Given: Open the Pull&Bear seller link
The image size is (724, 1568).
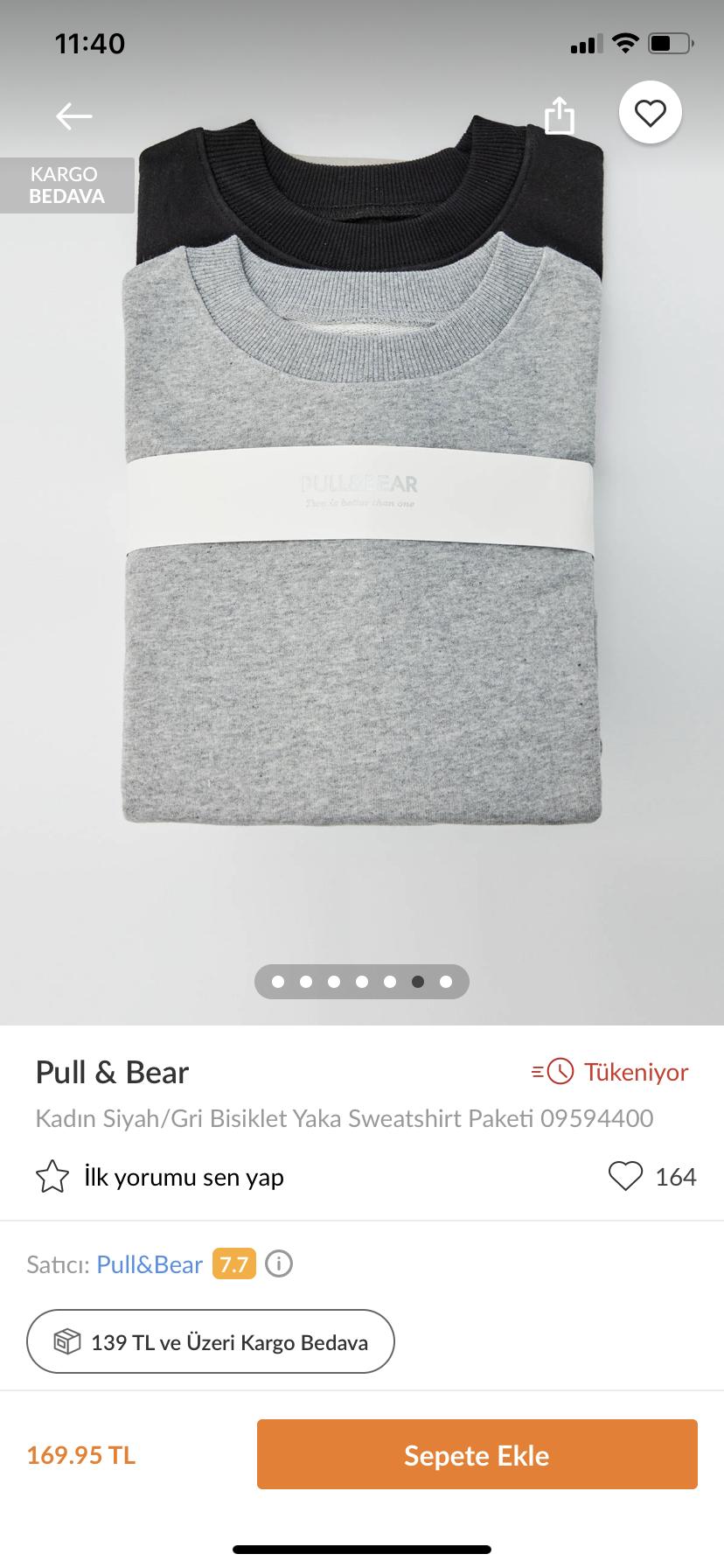Looking at the screenshot, I should [150, 1264].
